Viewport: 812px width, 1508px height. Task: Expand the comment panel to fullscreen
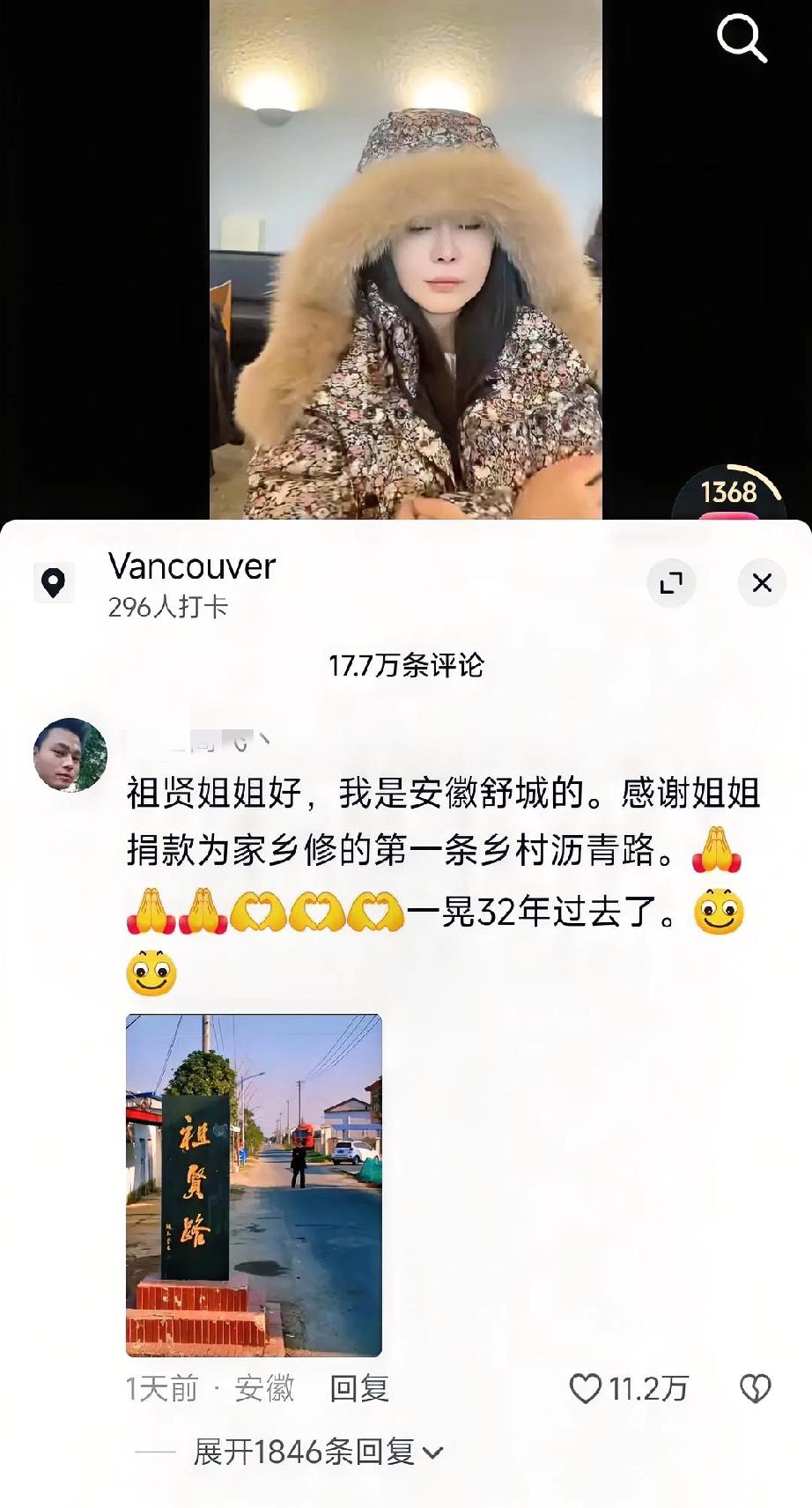point(672,582)
